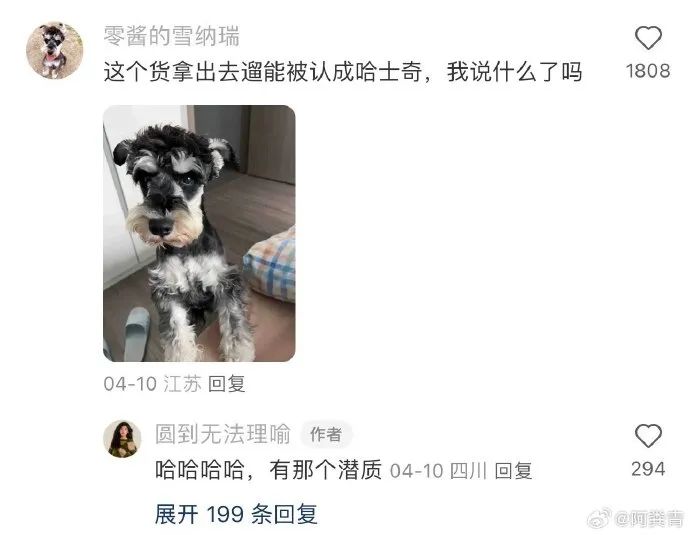690x535 pixels.
Task: Reply to 零酱的雪纳瑞's comment
Action: pos(227,384)
